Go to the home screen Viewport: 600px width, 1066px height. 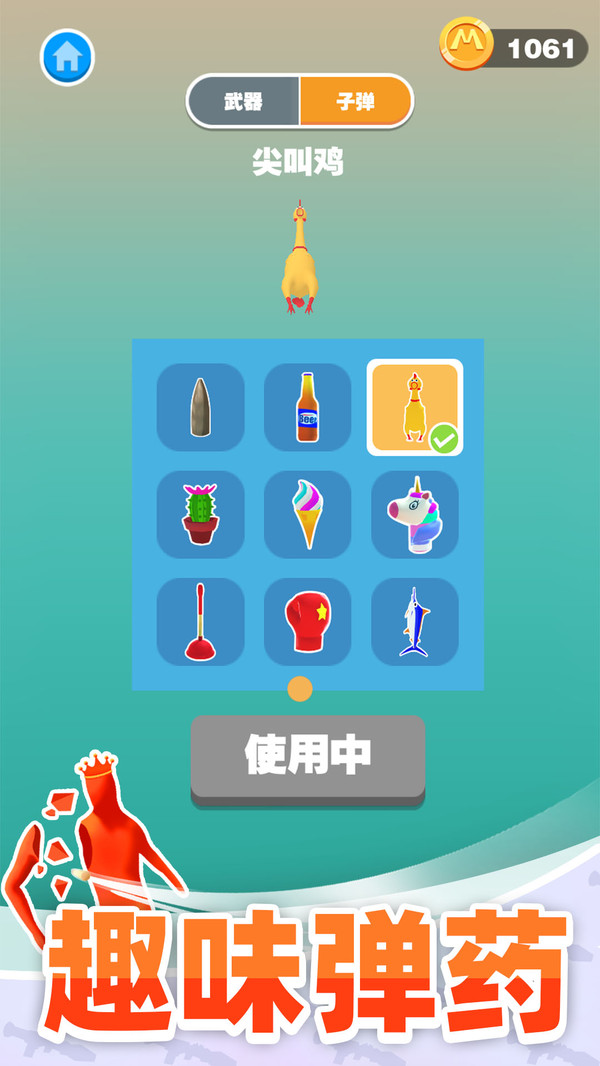[67, 57]
